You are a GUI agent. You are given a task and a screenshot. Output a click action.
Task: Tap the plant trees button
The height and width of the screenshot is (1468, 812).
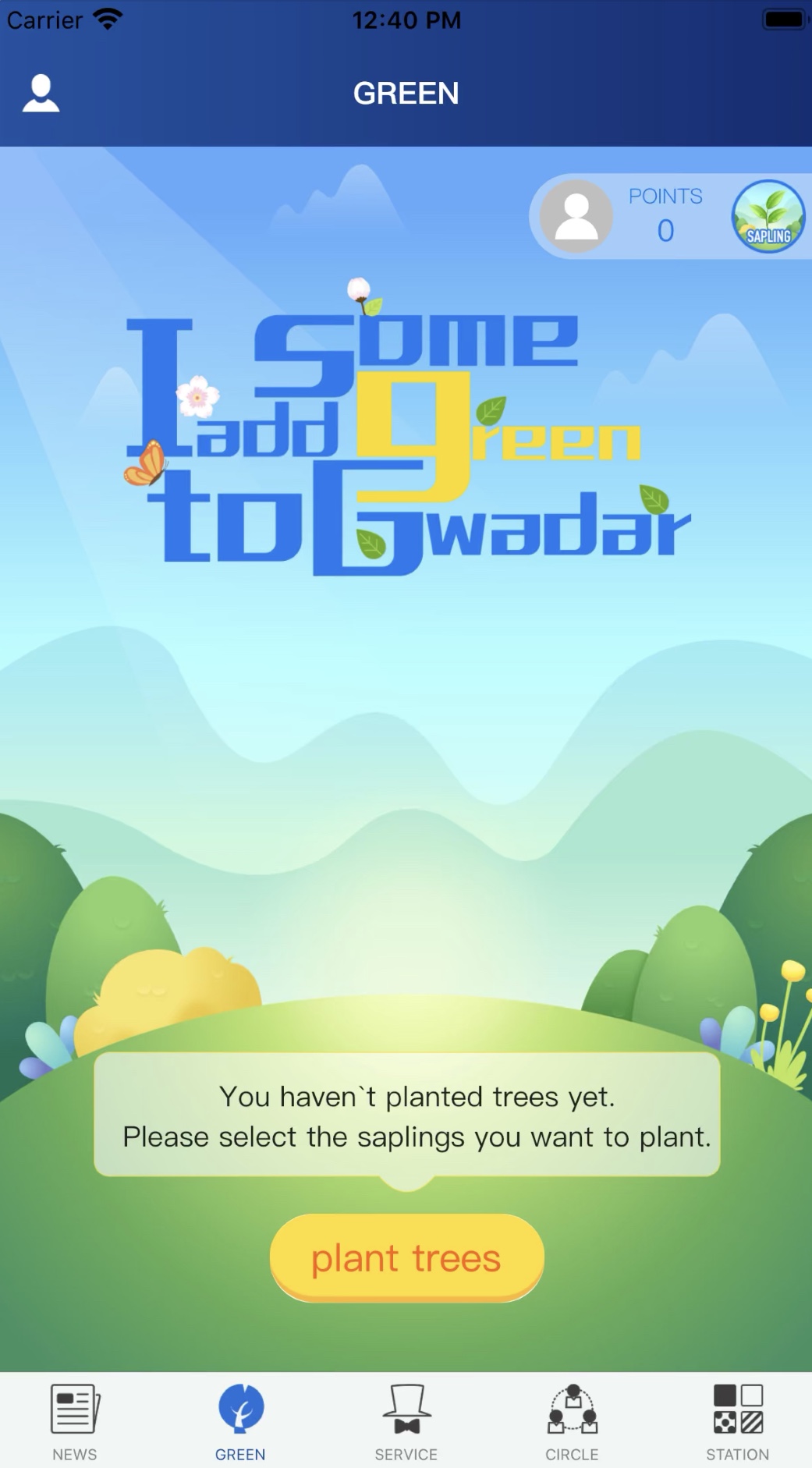click(x=406, y=1257)
